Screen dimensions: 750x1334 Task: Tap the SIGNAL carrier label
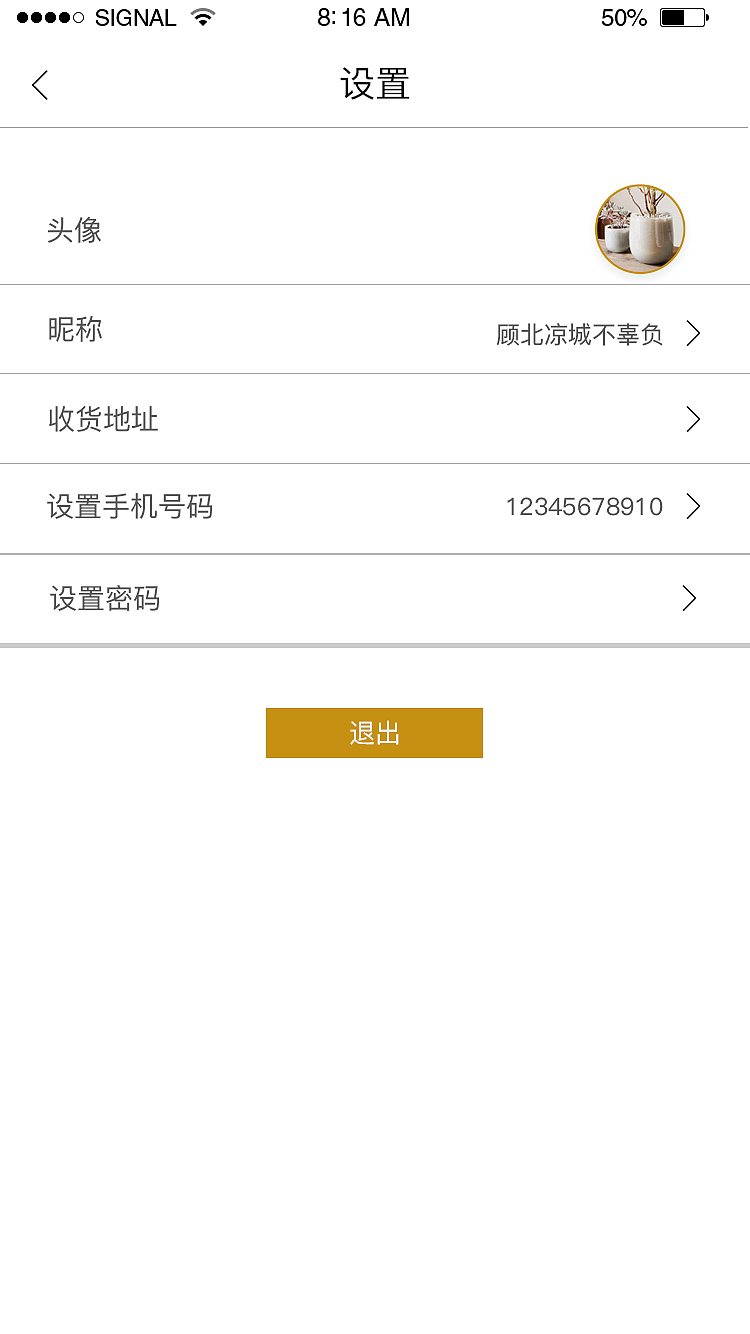click(x=135, y=17)
